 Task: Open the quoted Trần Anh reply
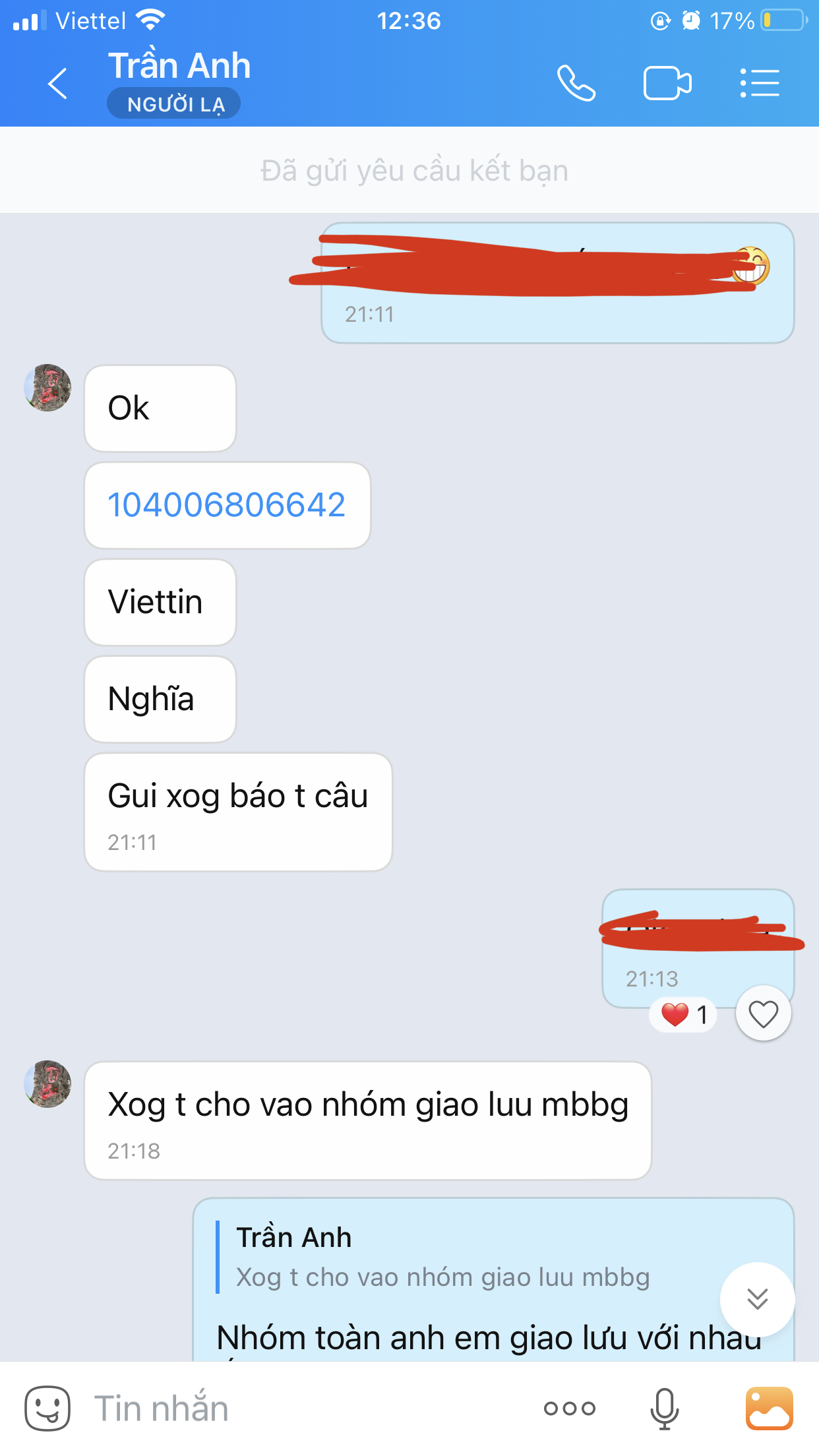442,1258
